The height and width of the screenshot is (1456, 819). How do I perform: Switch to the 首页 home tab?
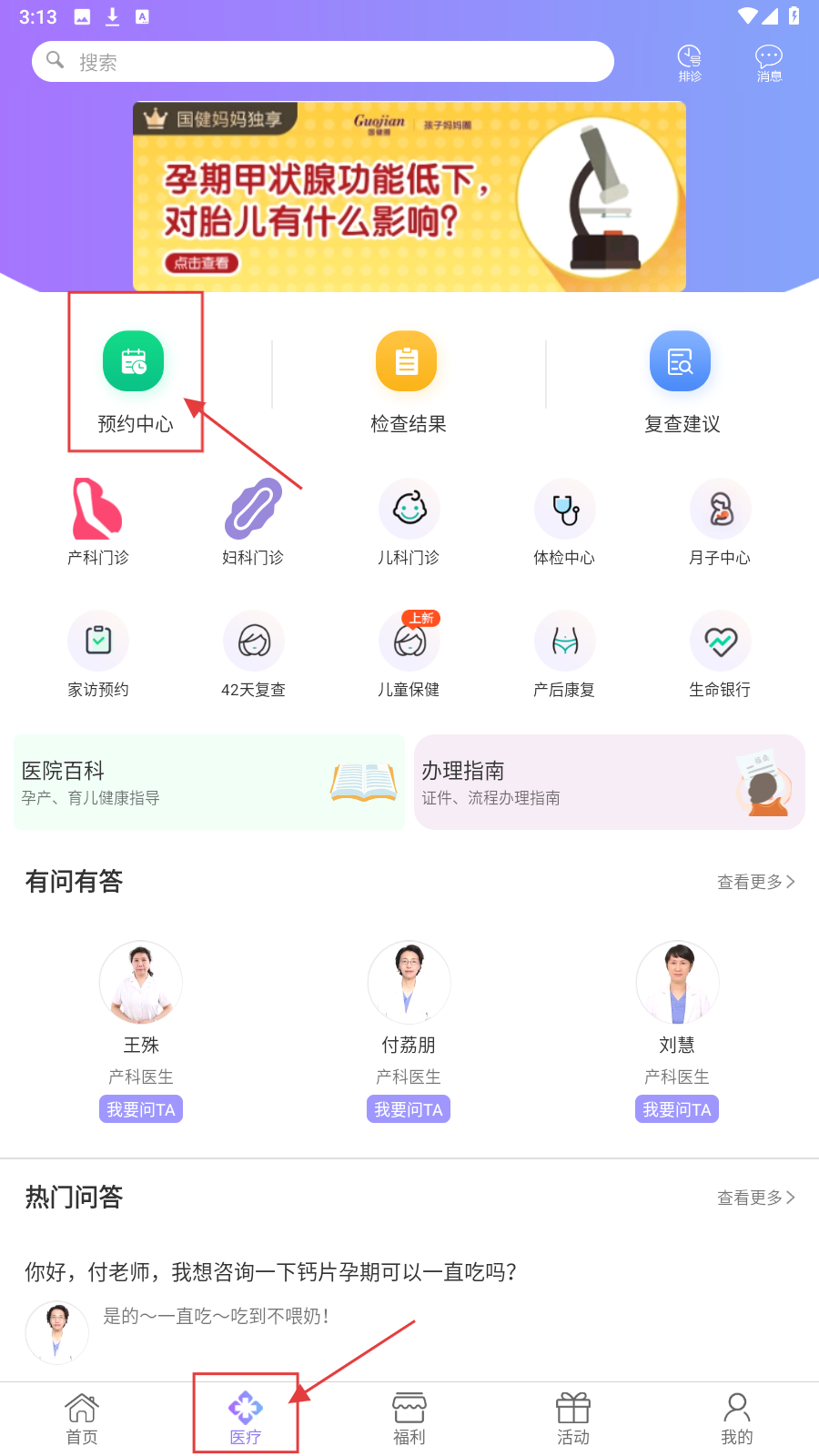click(82, 1419)
